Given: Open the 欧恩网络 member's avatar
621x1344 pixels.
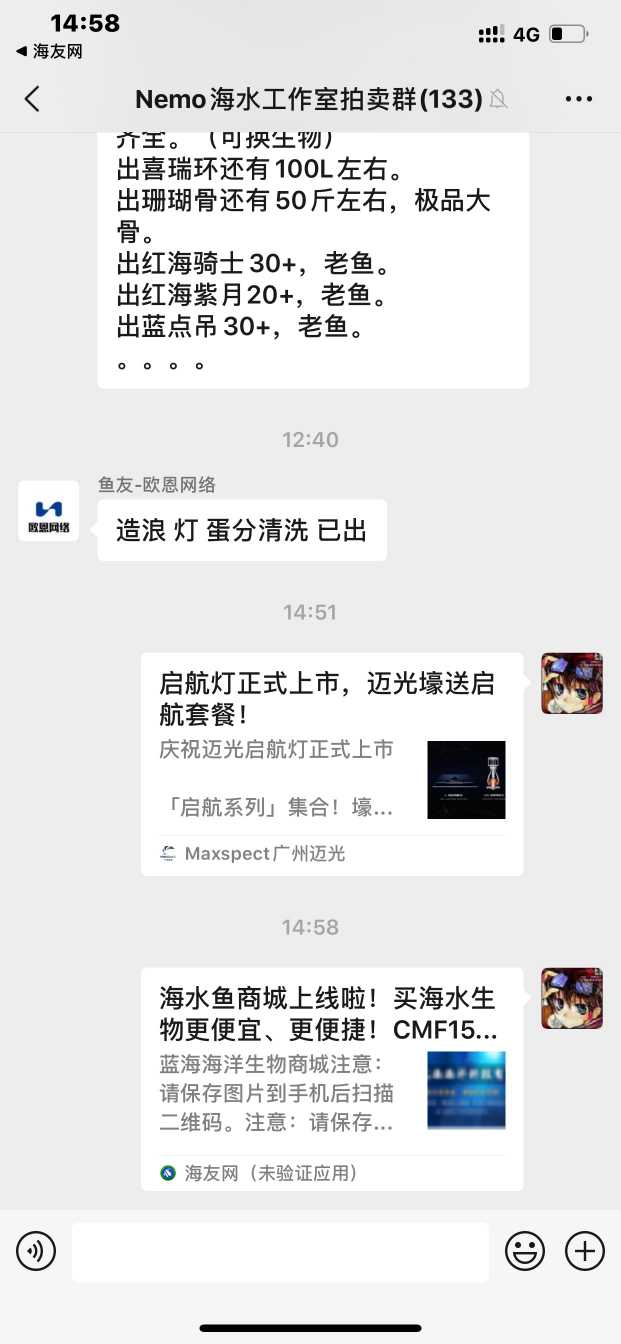Looking at the screenshot, I should tap(48, 511).
